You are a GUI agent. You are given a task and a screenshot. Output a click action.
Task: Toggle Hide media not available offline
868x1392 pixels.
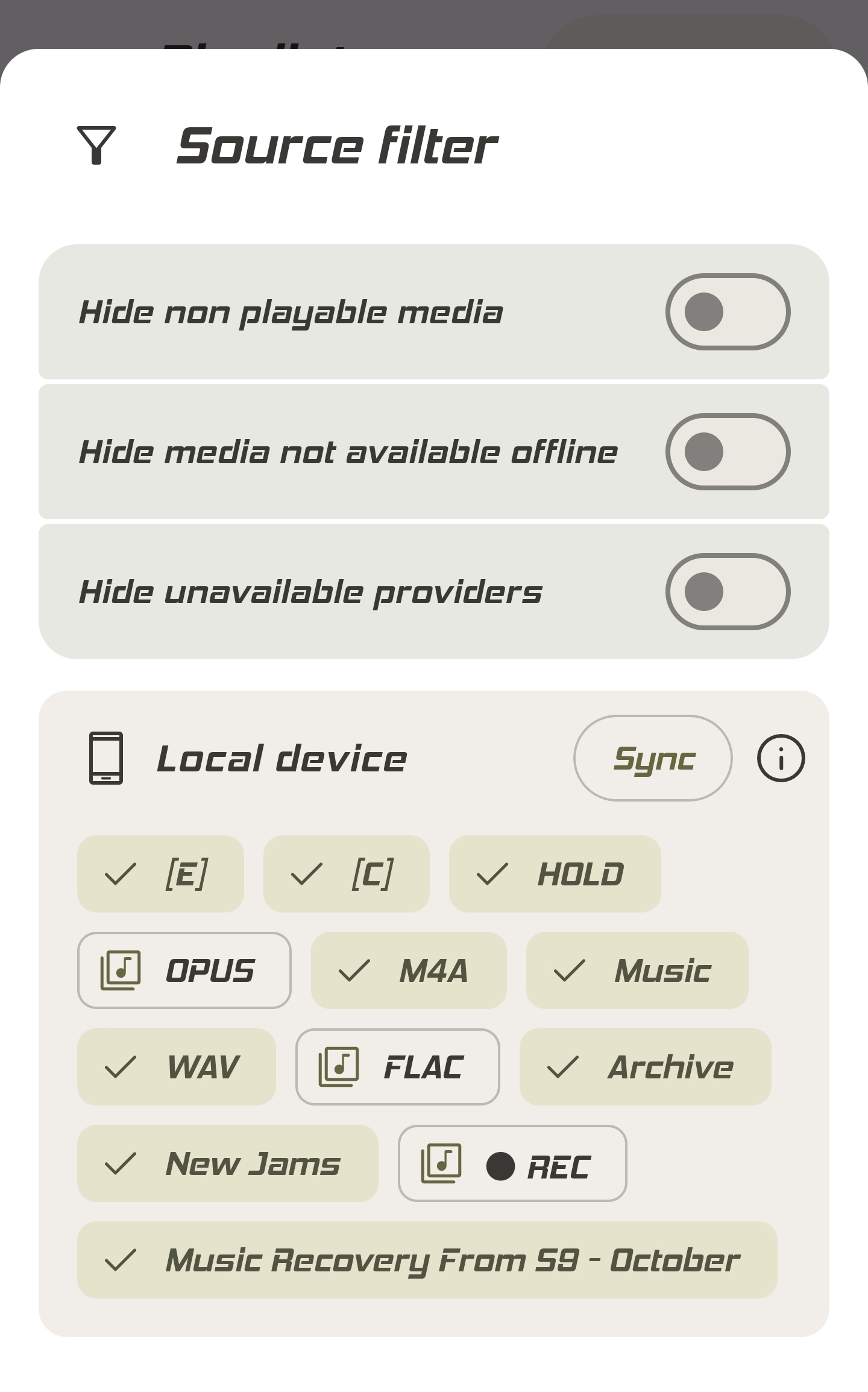(728, 452)
